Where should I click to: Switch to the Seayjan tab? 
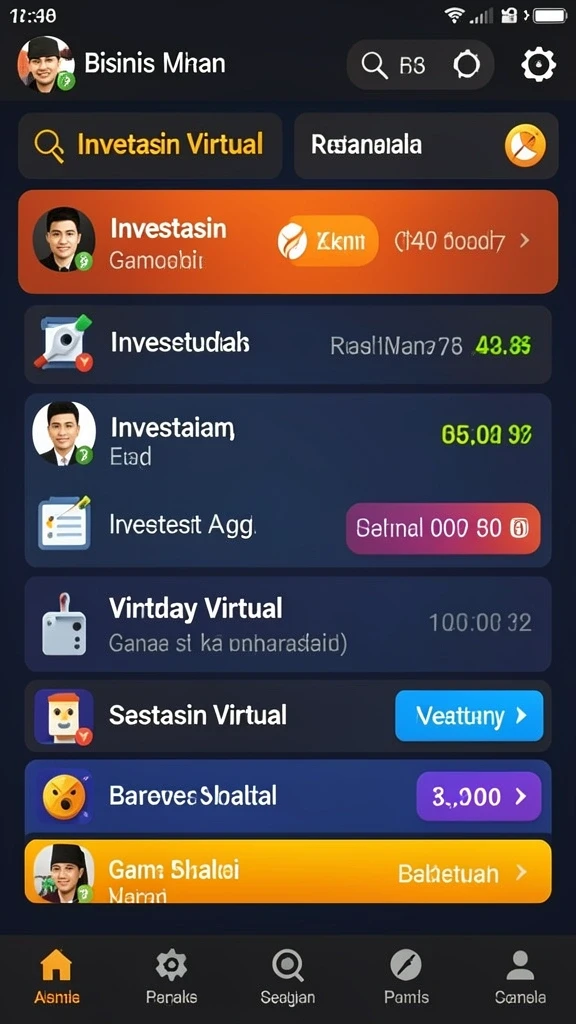coord(288,976)
